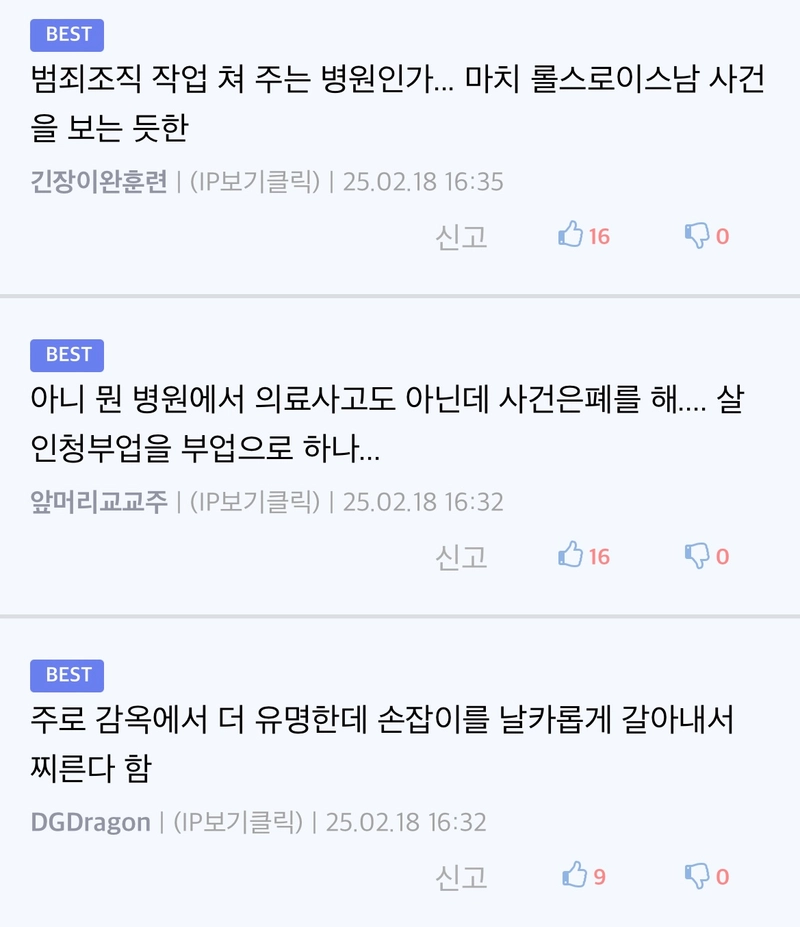The height and width of the screenshot is (927, 800).
Task: View IP of 긴장이완훈련's comment
Action: (x=256, y=182)
